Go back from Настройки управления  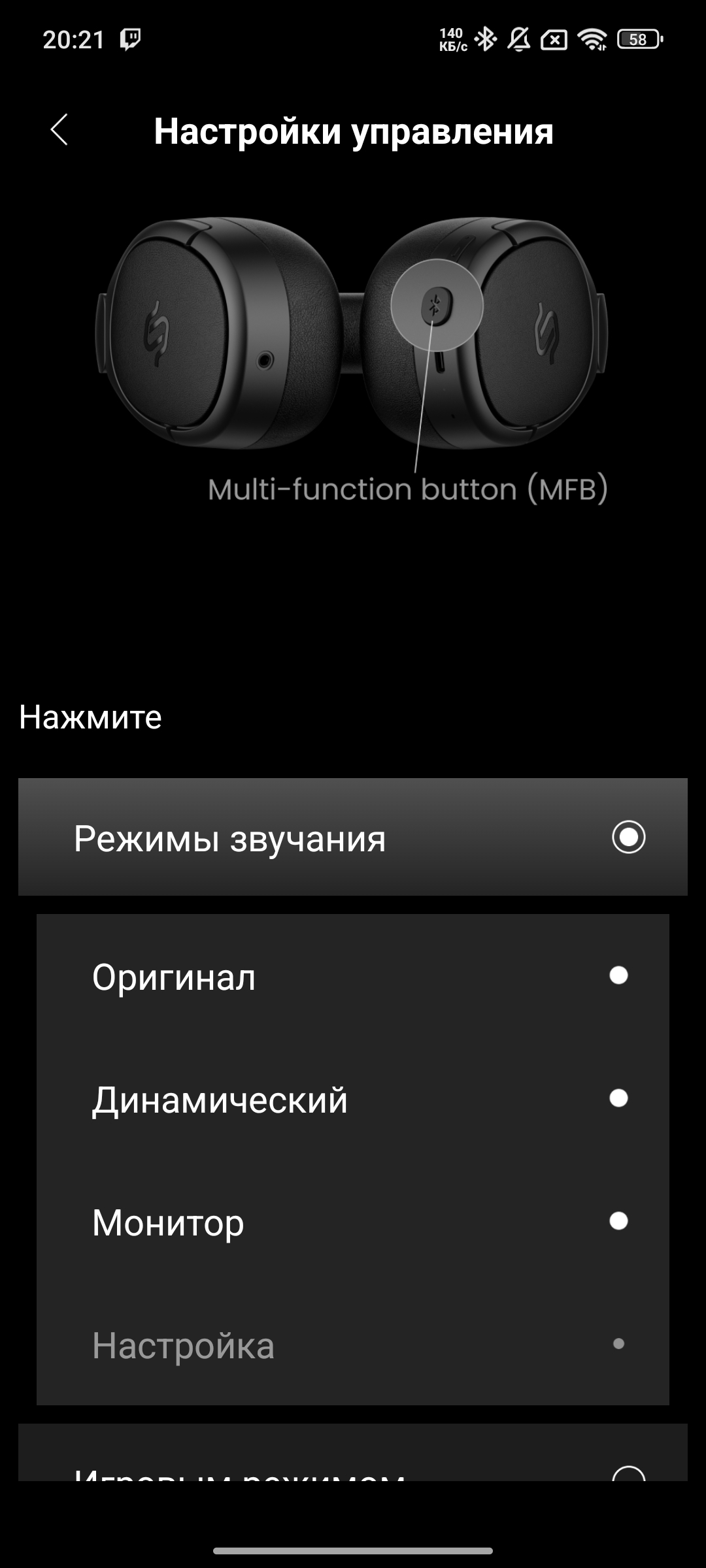59,129
